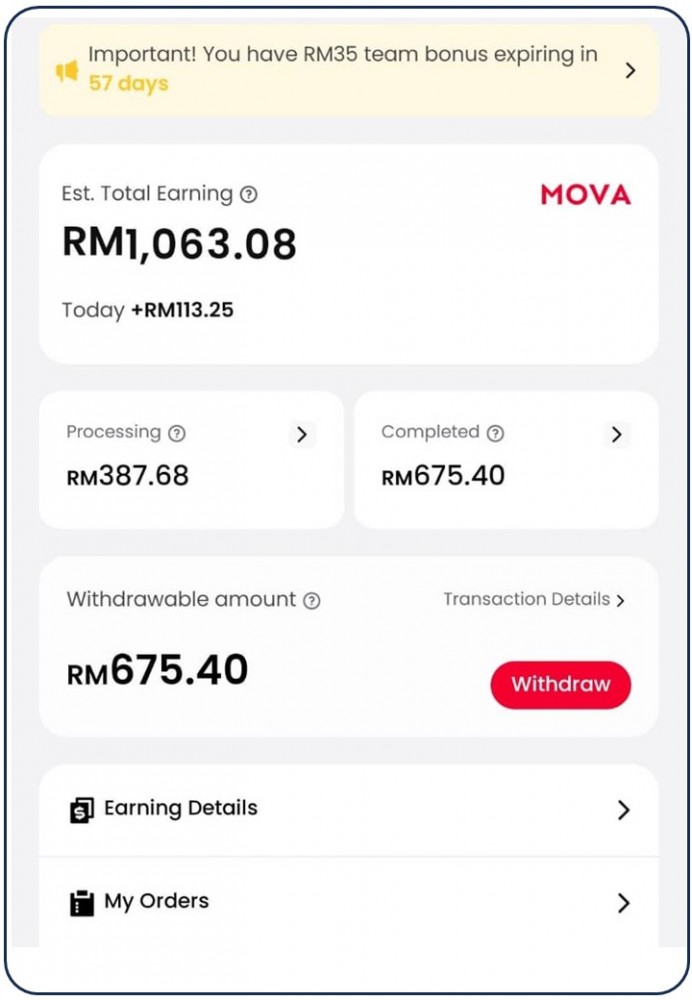
Task: Open Earning Details
Action: coord(348,809)
